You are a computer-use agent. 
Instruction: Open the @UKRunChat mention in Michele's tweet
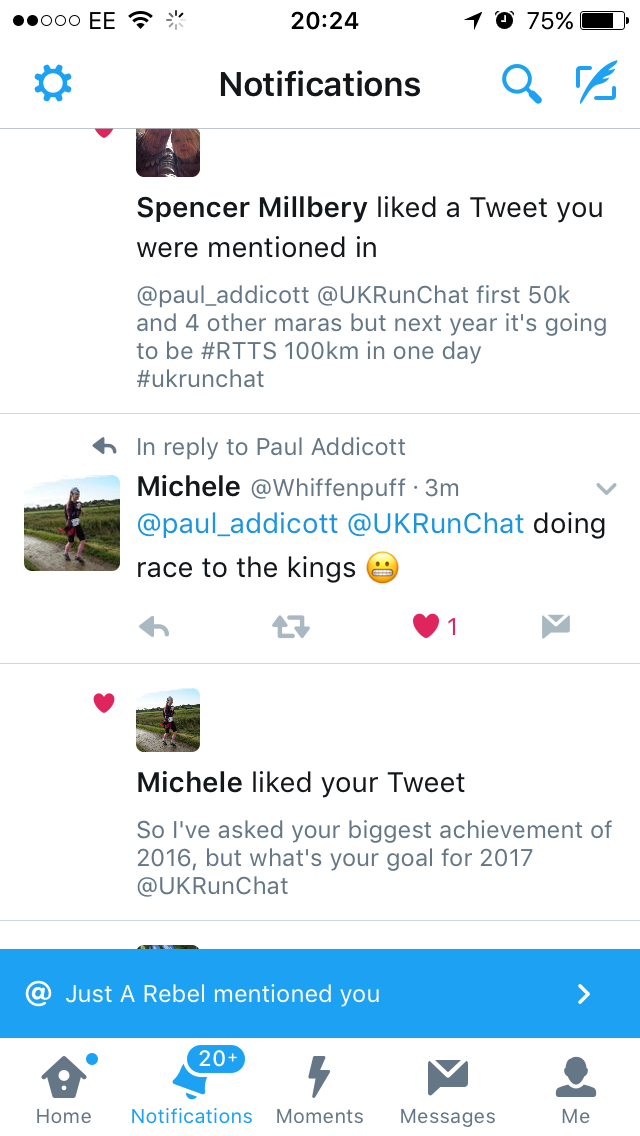click(x=435, y=524)
